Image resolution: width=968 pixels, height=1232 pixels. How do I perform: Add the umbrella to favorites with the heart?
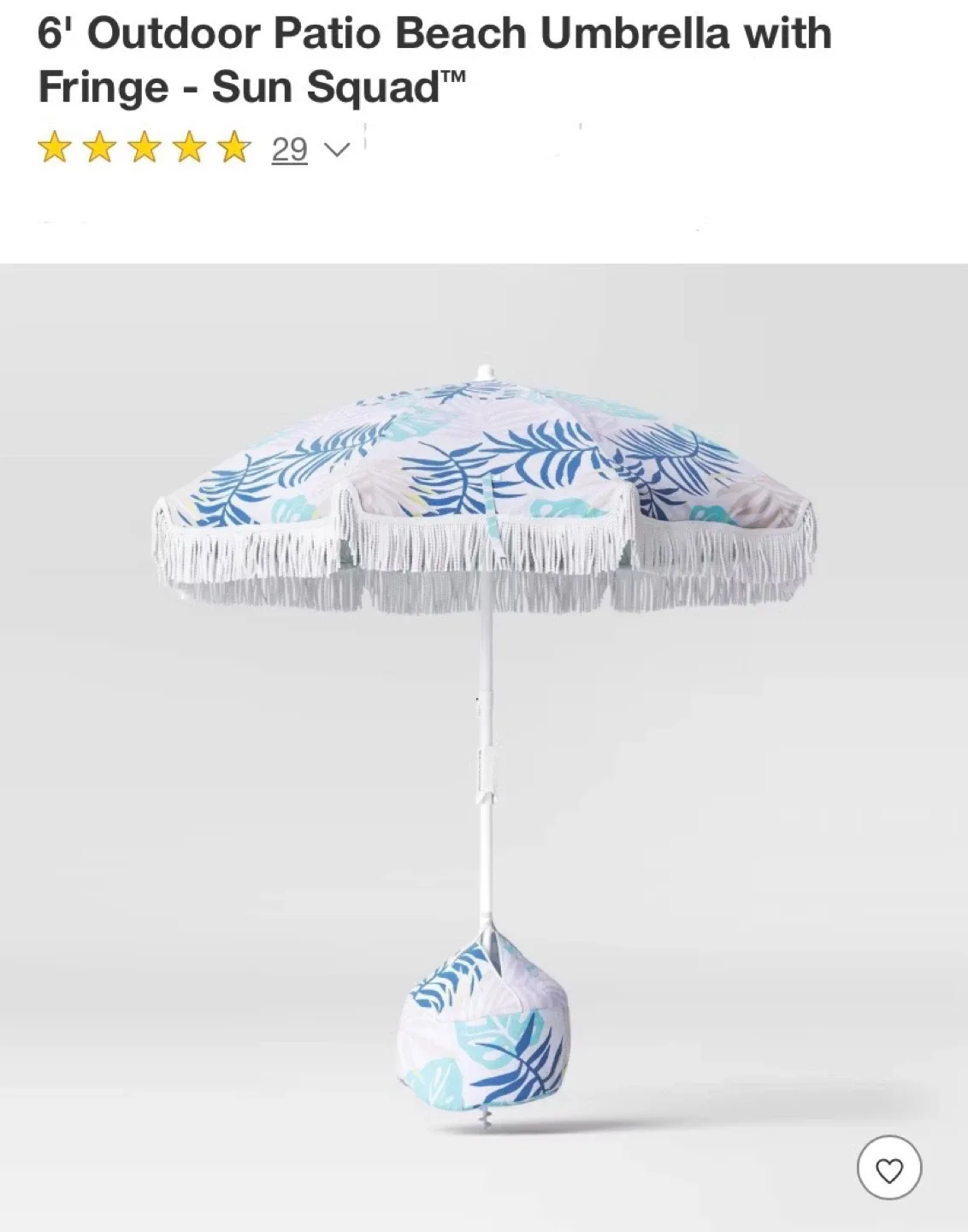[889, 1169]
